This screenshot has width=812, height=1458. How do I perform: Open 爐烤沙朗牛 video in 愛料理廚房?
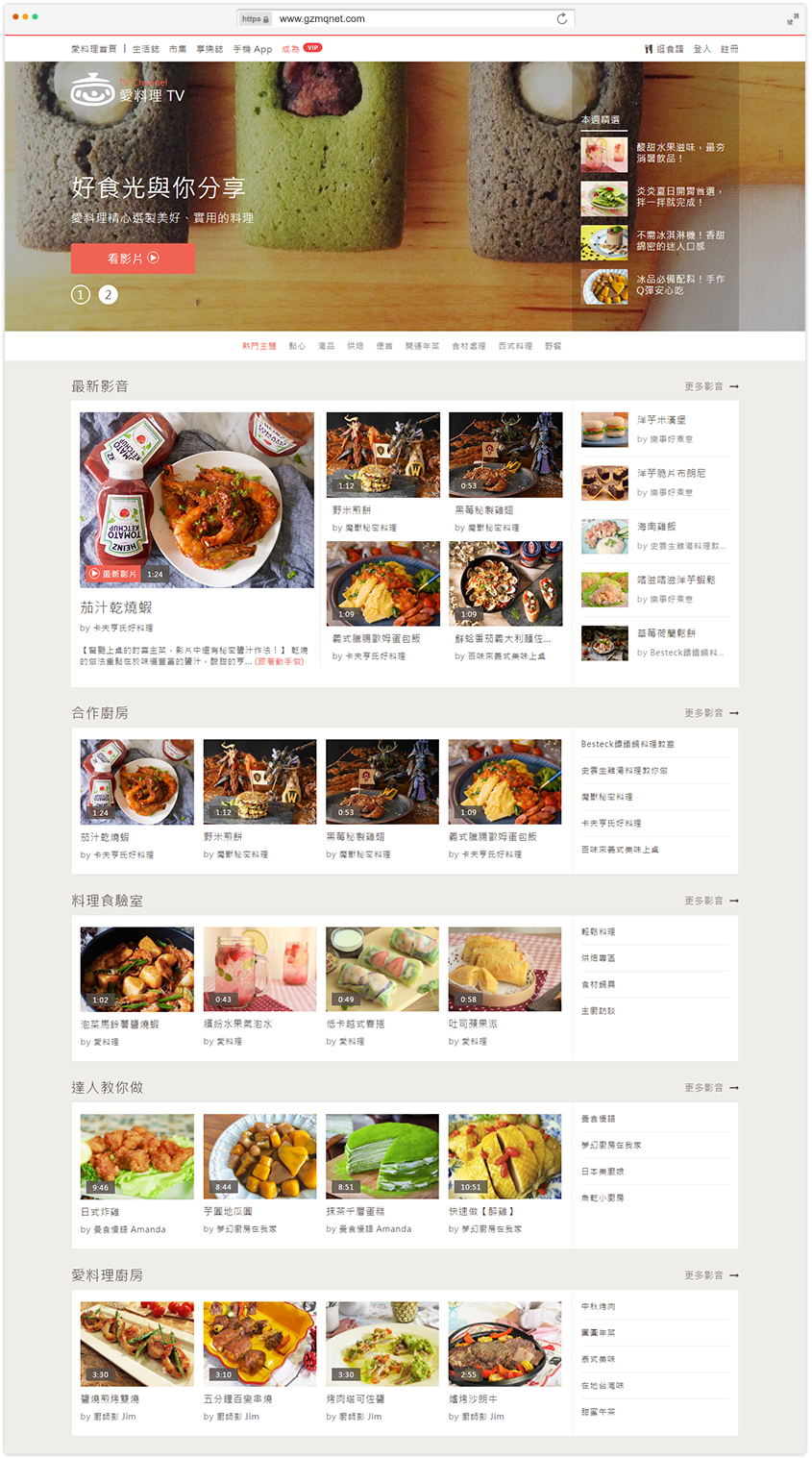(x=504, y=1344)
